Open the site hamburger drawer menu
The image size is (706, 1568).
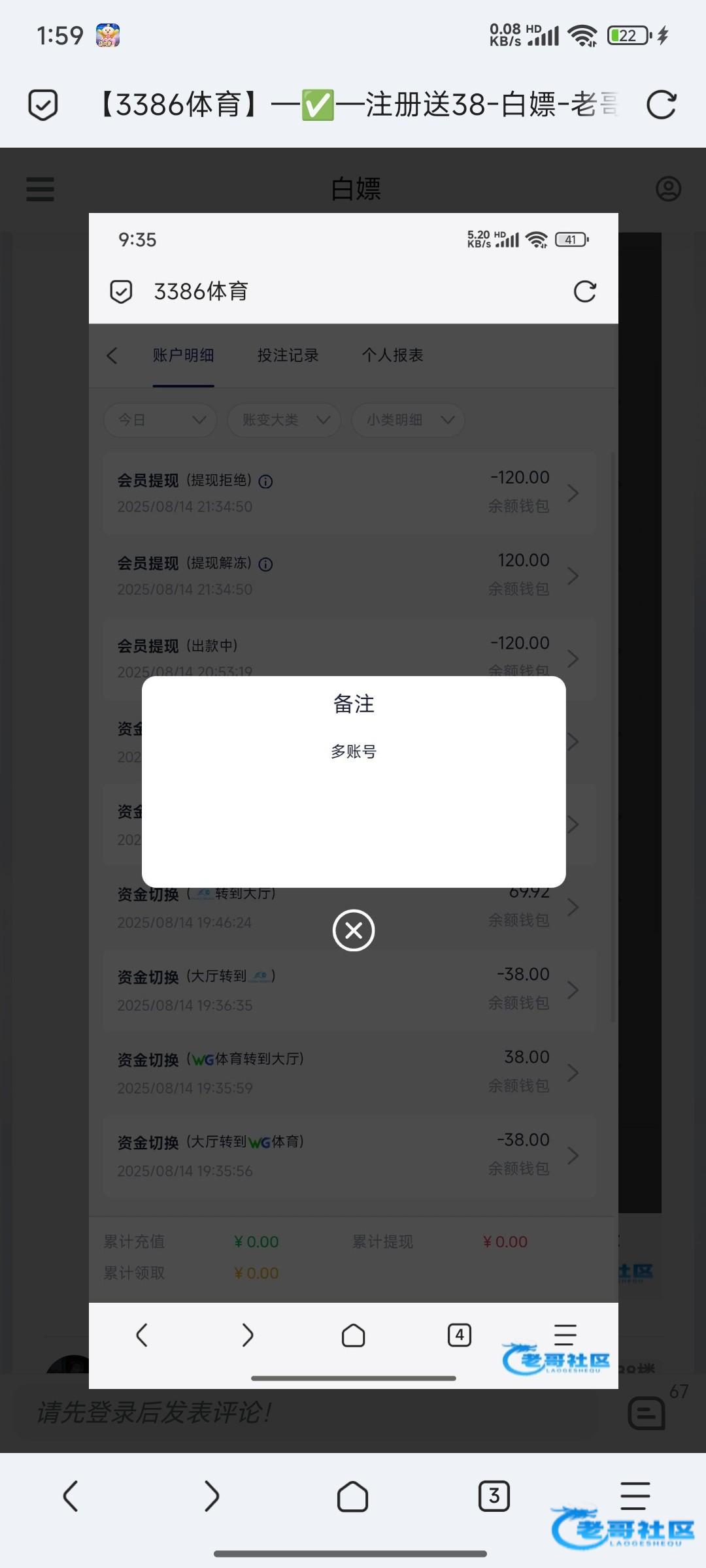40,189
